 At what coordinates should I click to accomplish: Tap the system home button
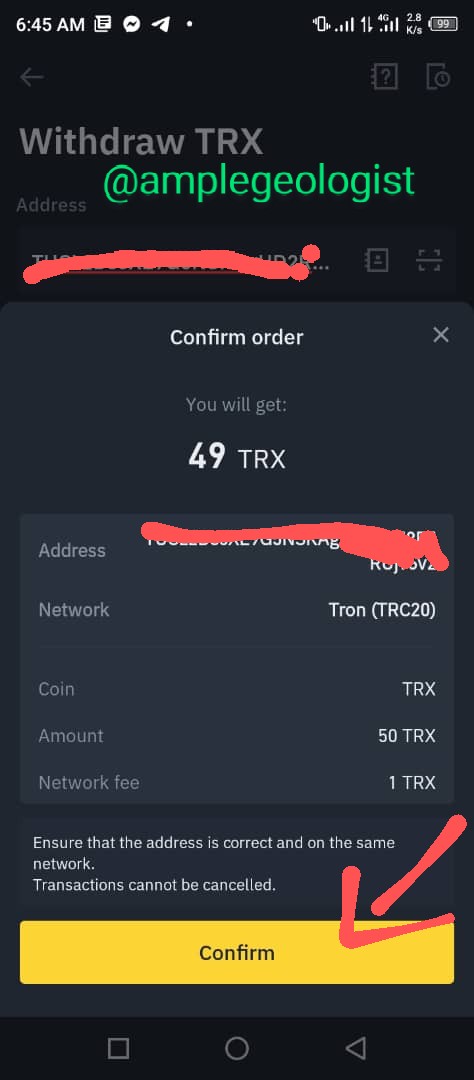(236, 1048)
